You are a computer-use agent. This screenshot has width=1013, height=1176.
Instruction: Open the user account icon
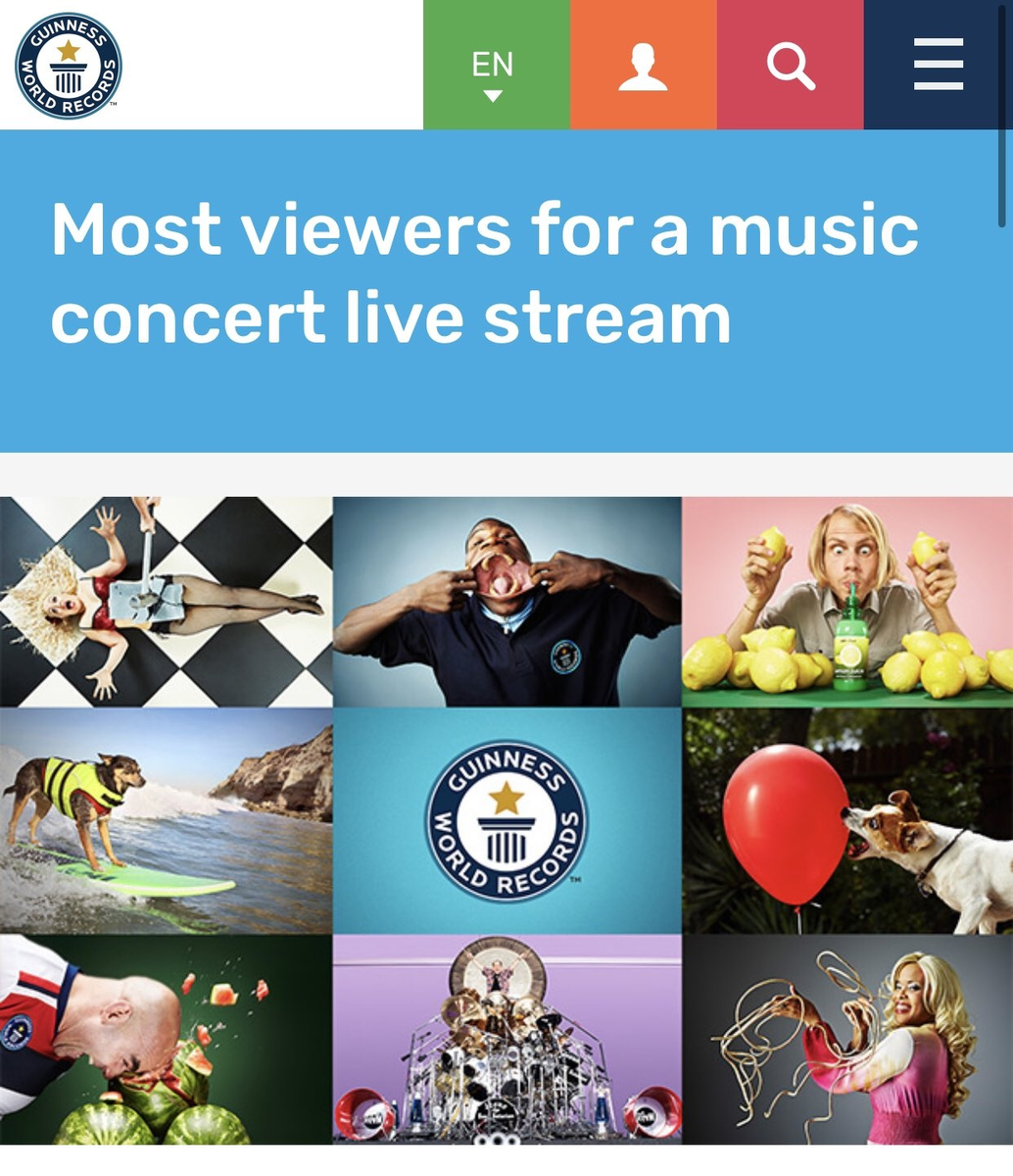tap(643, 66)
